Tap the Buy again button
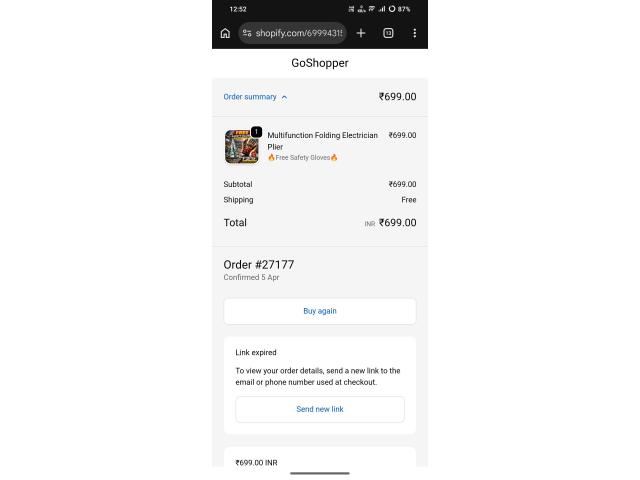640x480 pixels. pyautogui.click(x=320, y=311)
